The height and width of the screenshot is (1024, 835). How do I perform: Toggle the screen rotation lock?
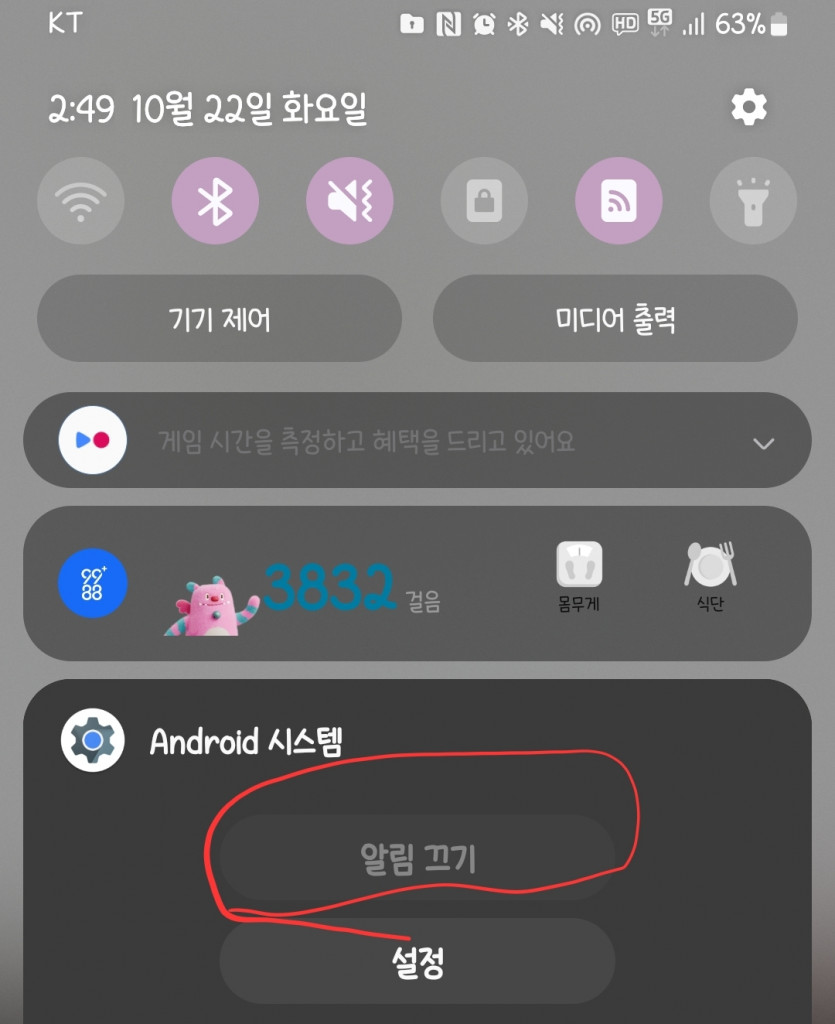tap(484, 201)
